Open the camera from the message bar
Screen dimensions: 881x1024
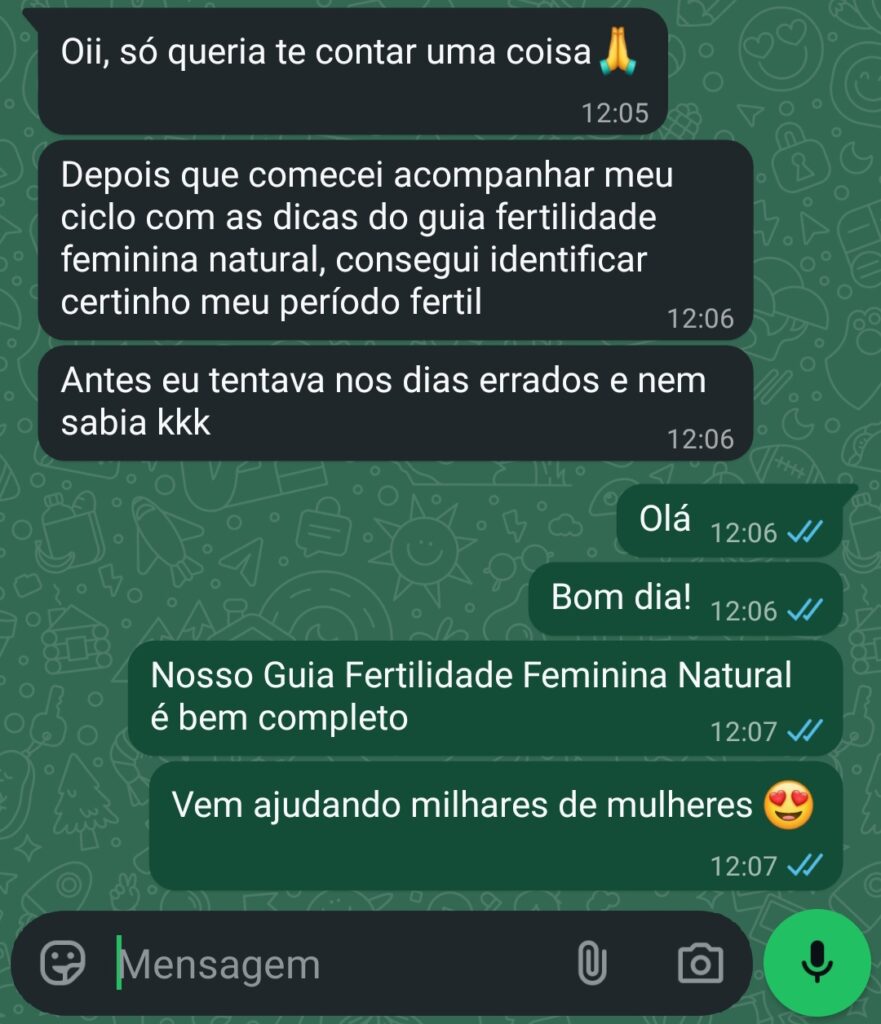[699, 963]
